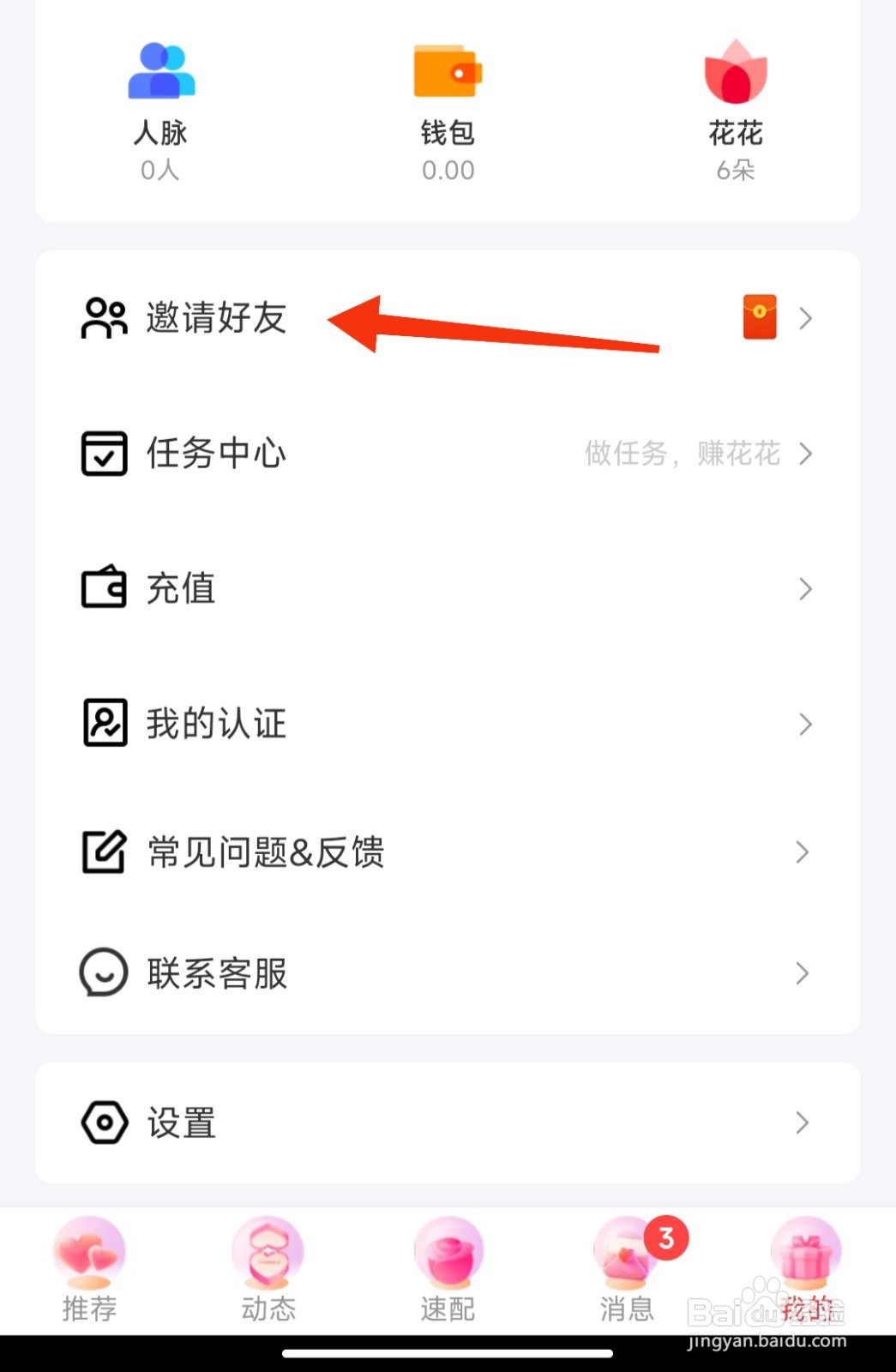Tap the 联系客服 chat bubble icon
896x1372 pixels.
(x=103, y=972)
